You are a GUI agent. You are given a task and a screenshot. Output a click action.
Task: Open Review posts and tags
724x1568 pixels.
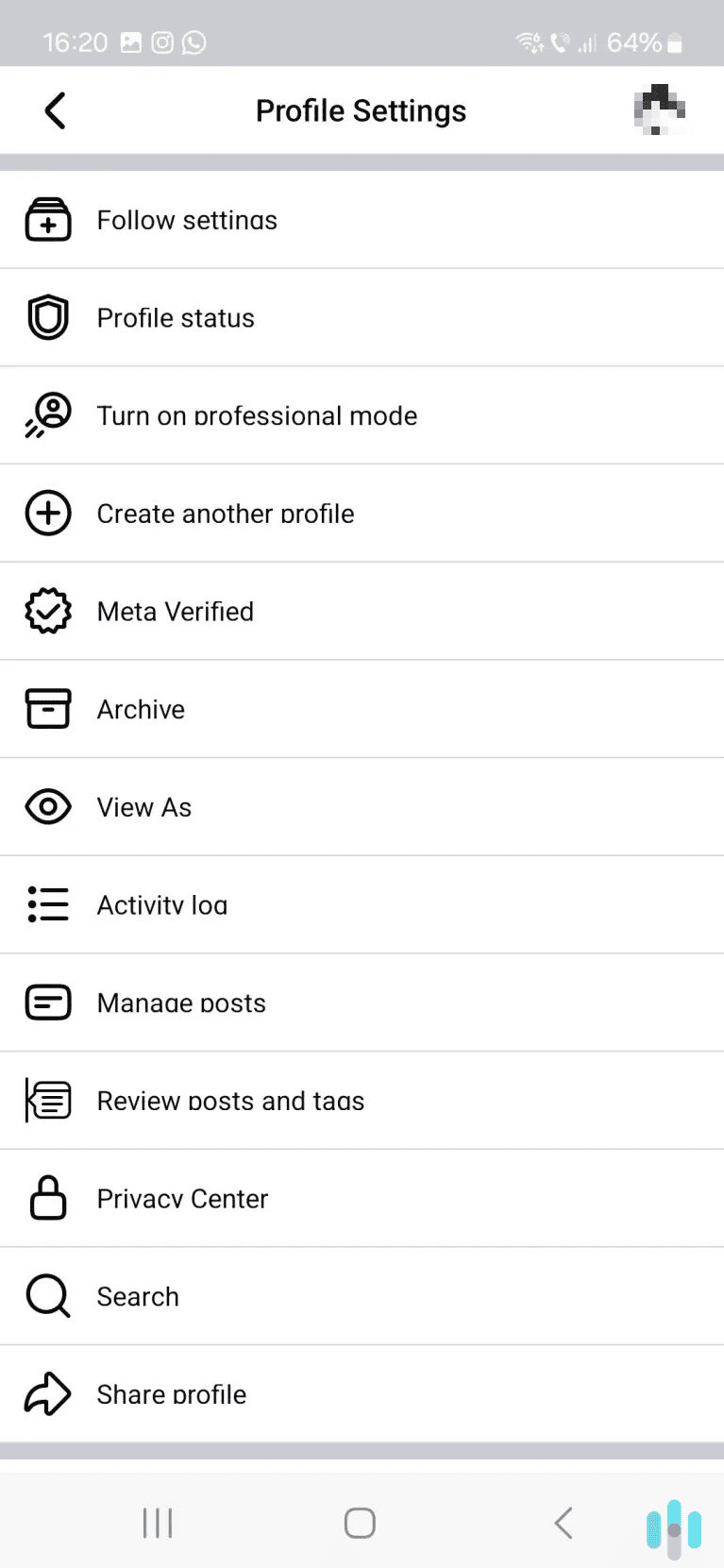(230, 1100)
